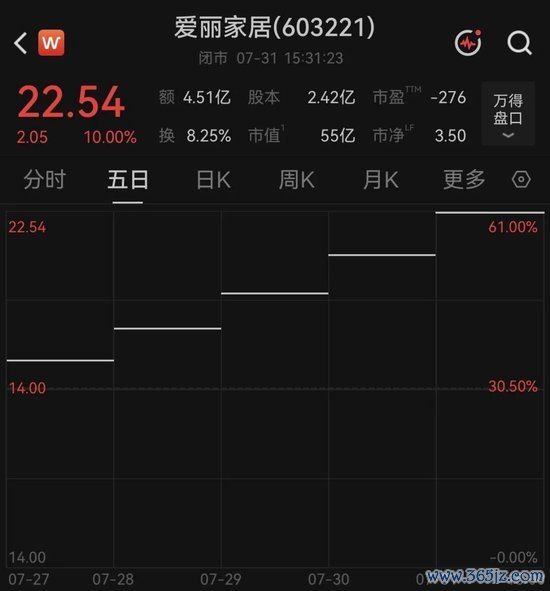The height and width of the screenshot is (591, 550).
Task: Tap the orange W app icon
Action: [x=51, y=43]
